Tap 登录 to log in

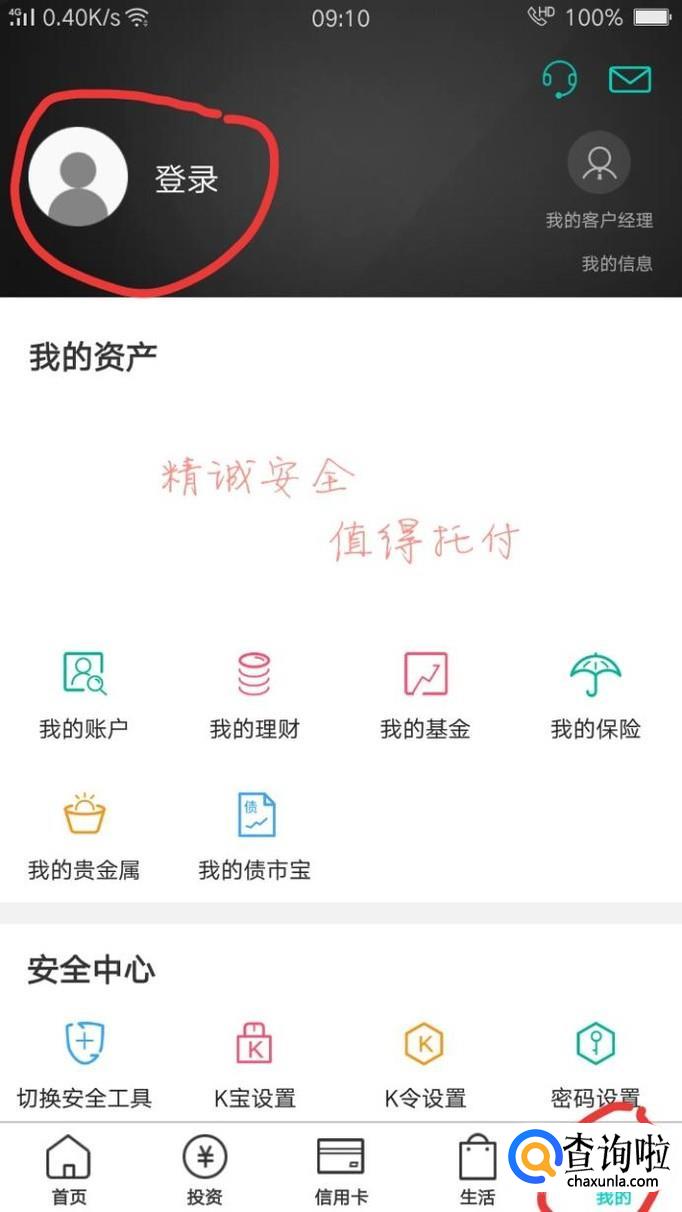pyautogui.click(x=186, y=179)
